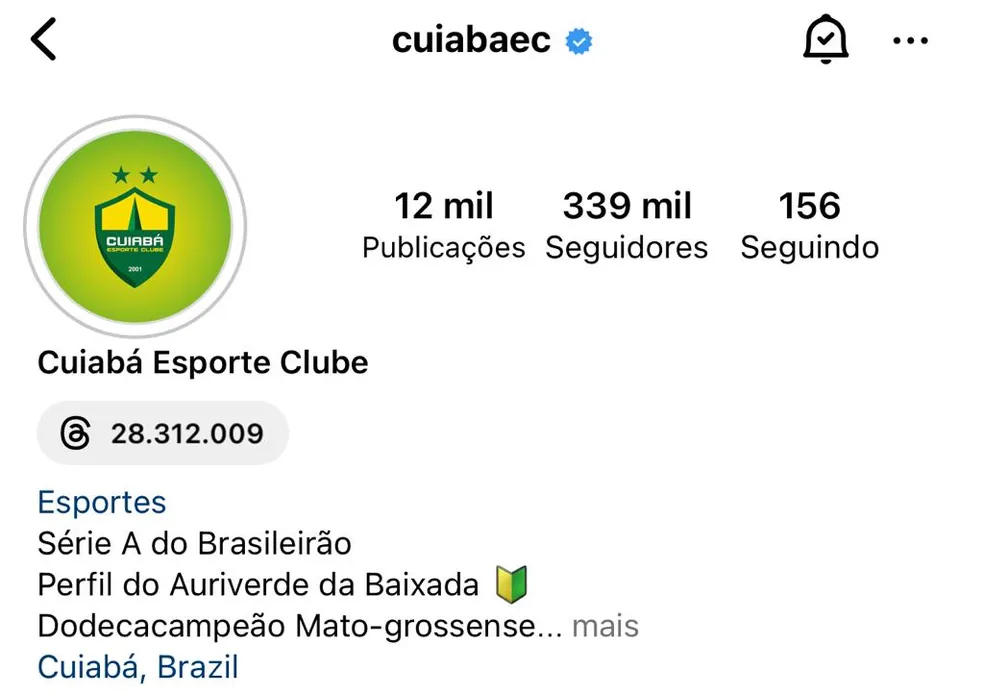The image size is (984, 694).
Task: Open the Cuiabá, Brazil location link
Action: (x=138, y=667)
